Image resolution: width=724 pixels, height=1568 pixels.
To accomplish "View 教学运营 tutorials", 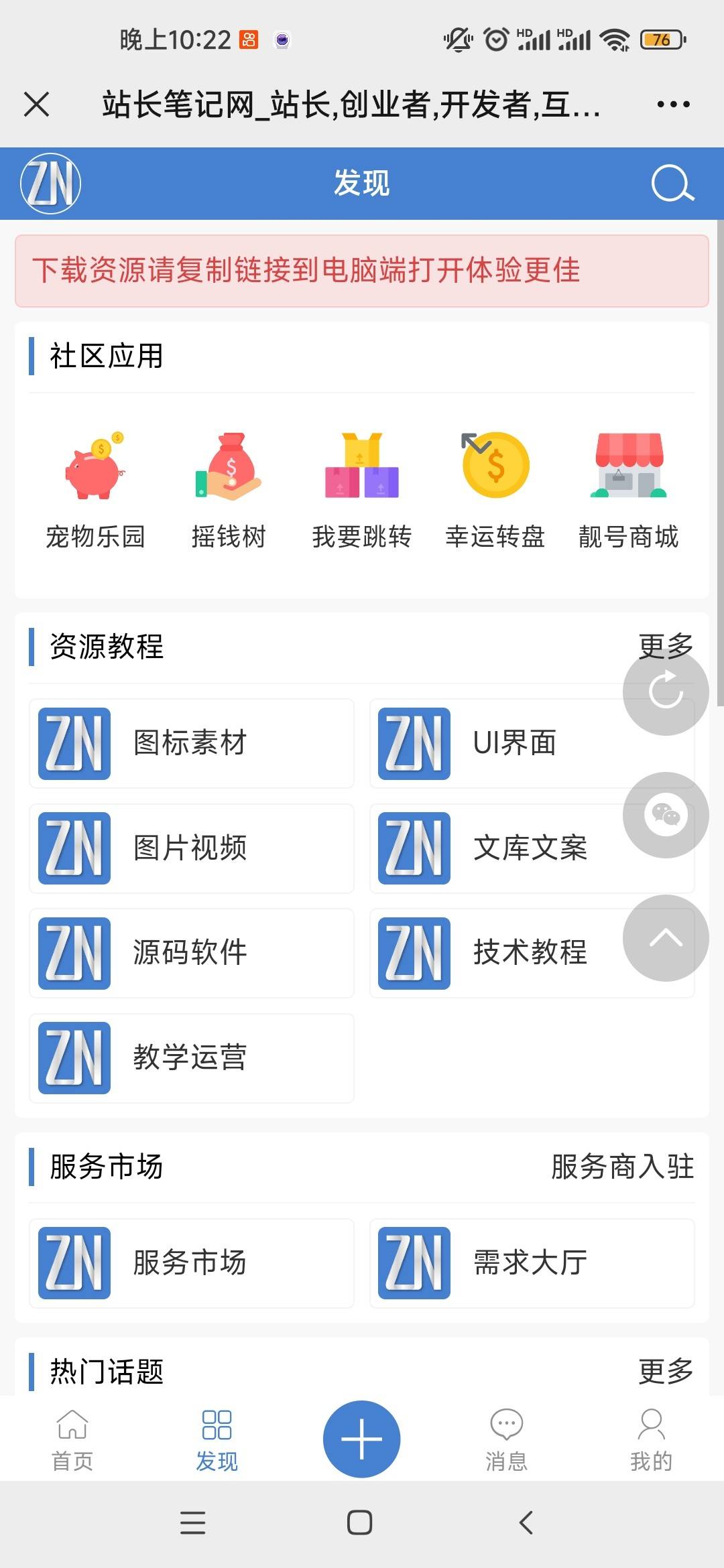I will (191, 1058).
